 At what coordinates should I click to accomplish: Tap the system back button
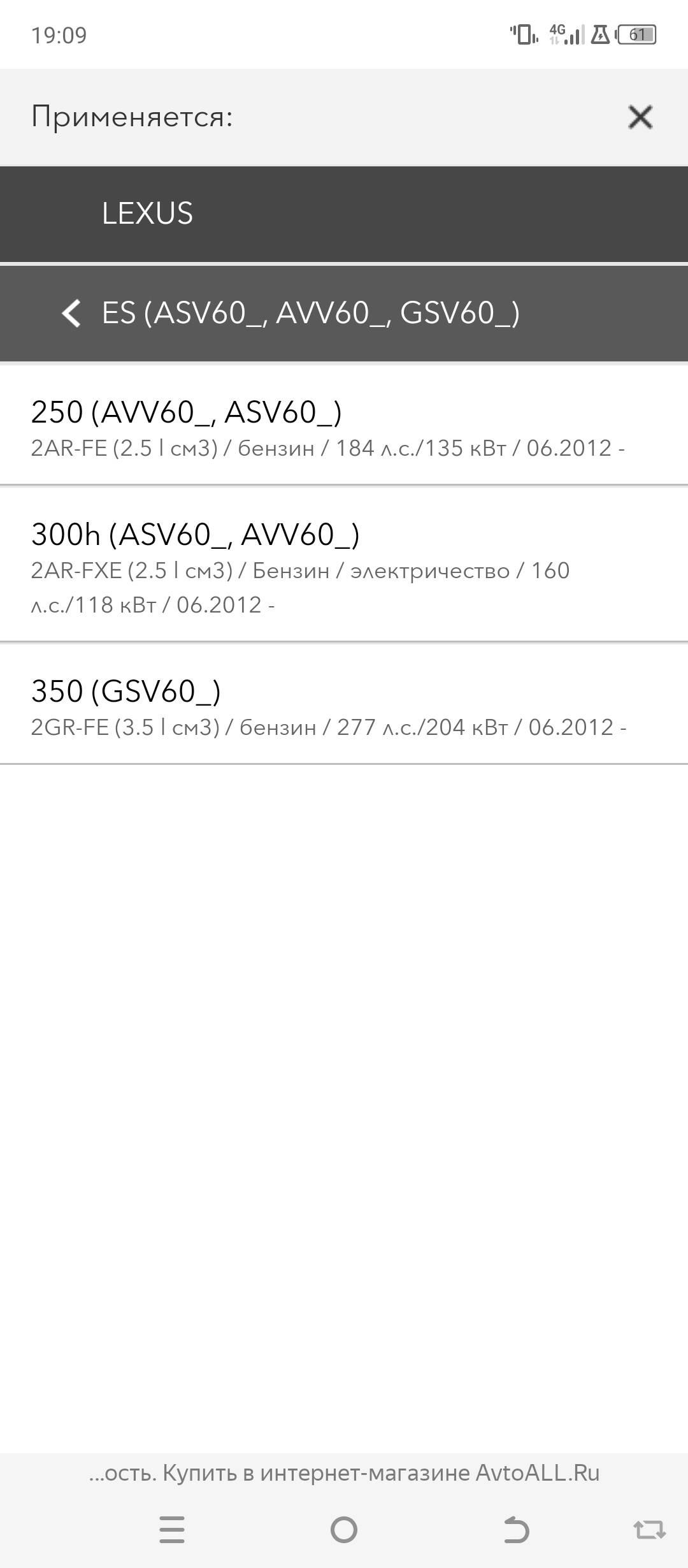[x=515, y=1529]
